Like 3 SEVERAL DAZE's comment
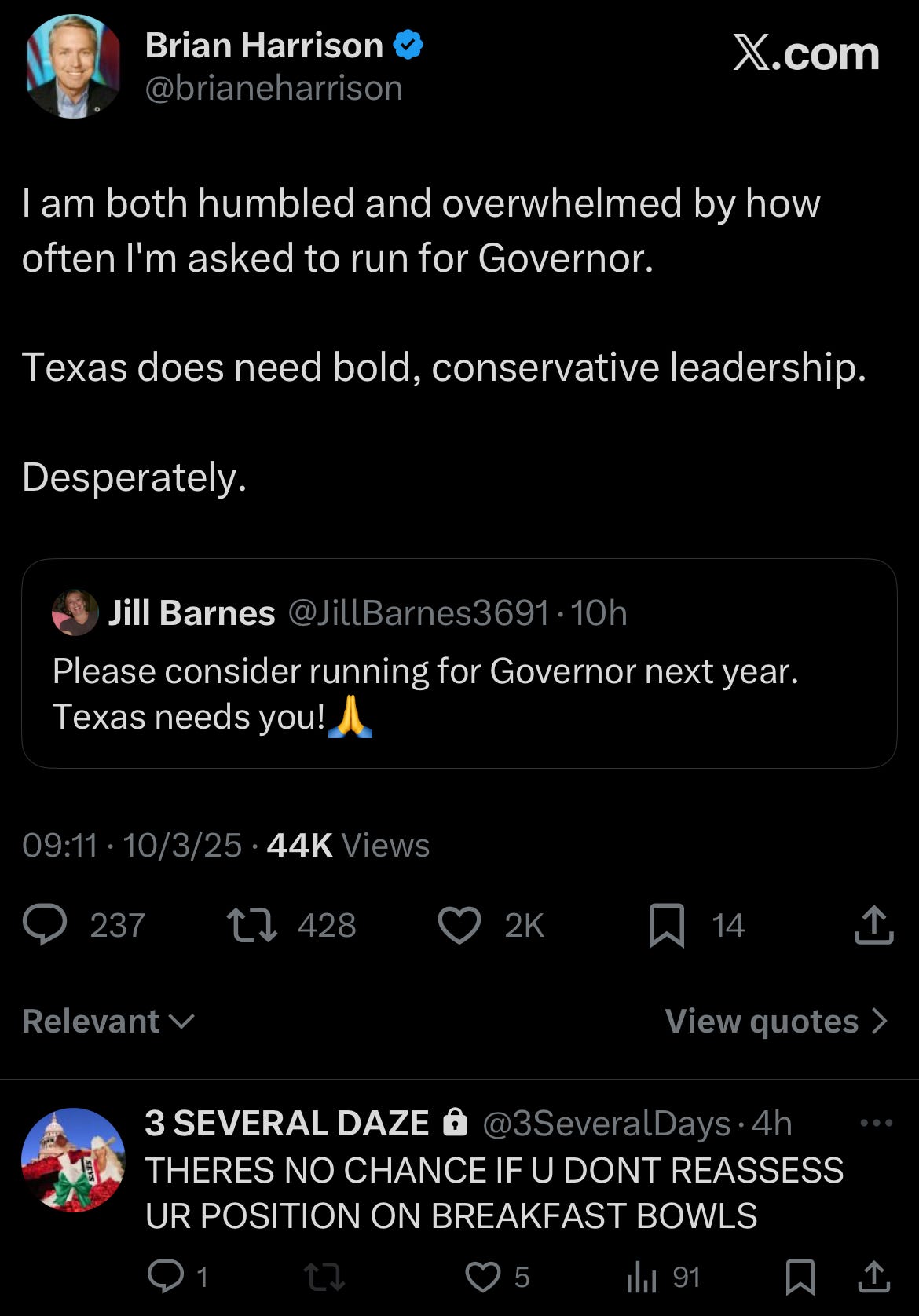 coord(483,1277)
